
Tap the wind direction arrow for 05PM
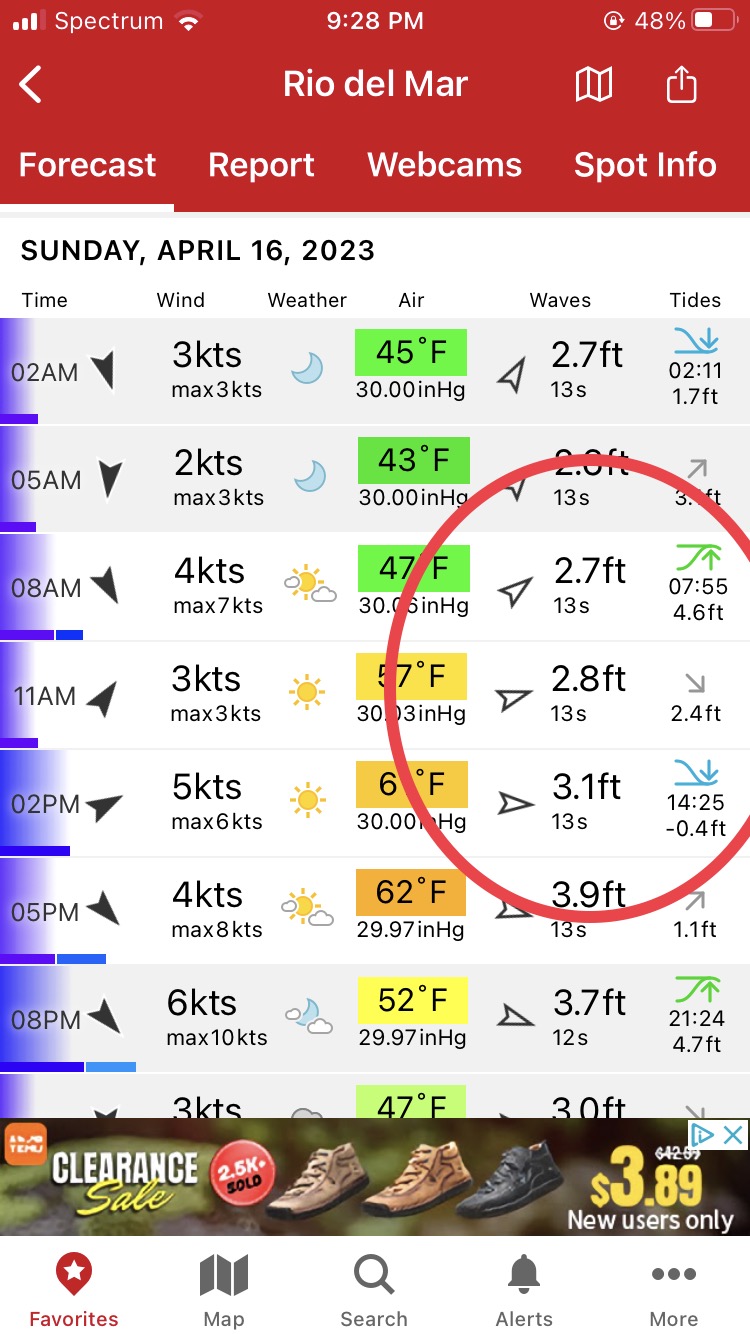[x=100, y=910]
